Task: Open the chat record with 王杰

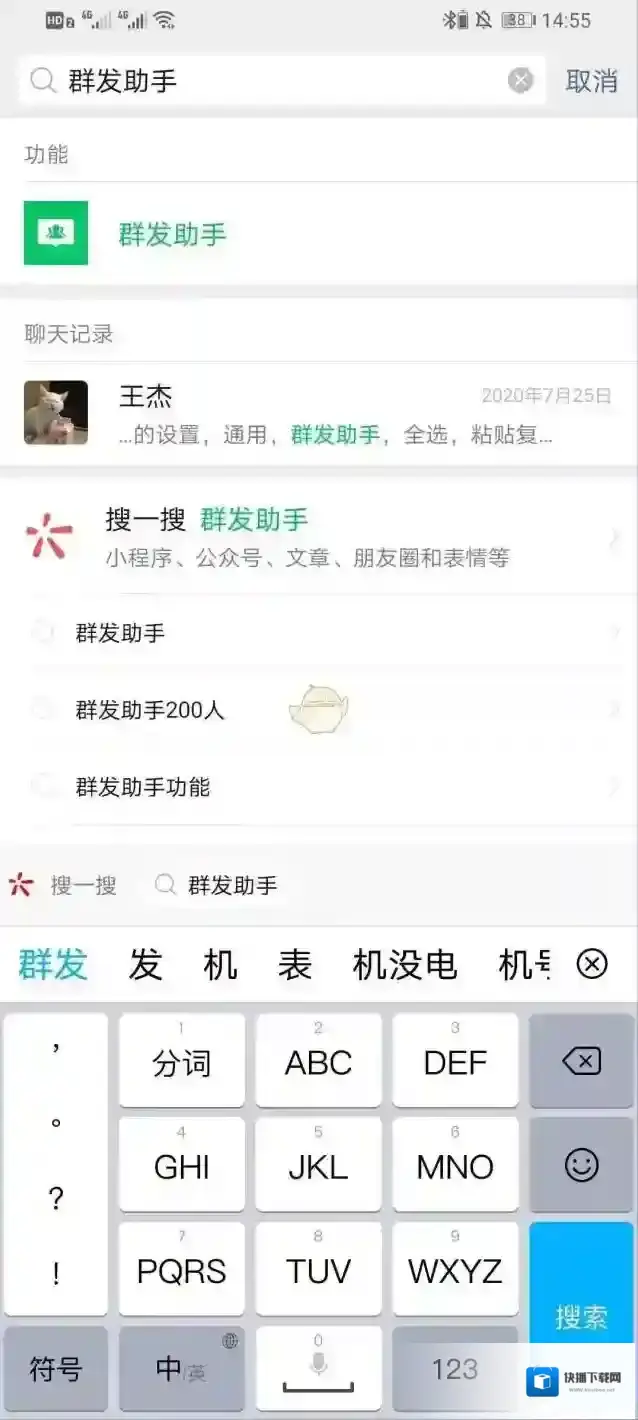Action: pos(318,413)
